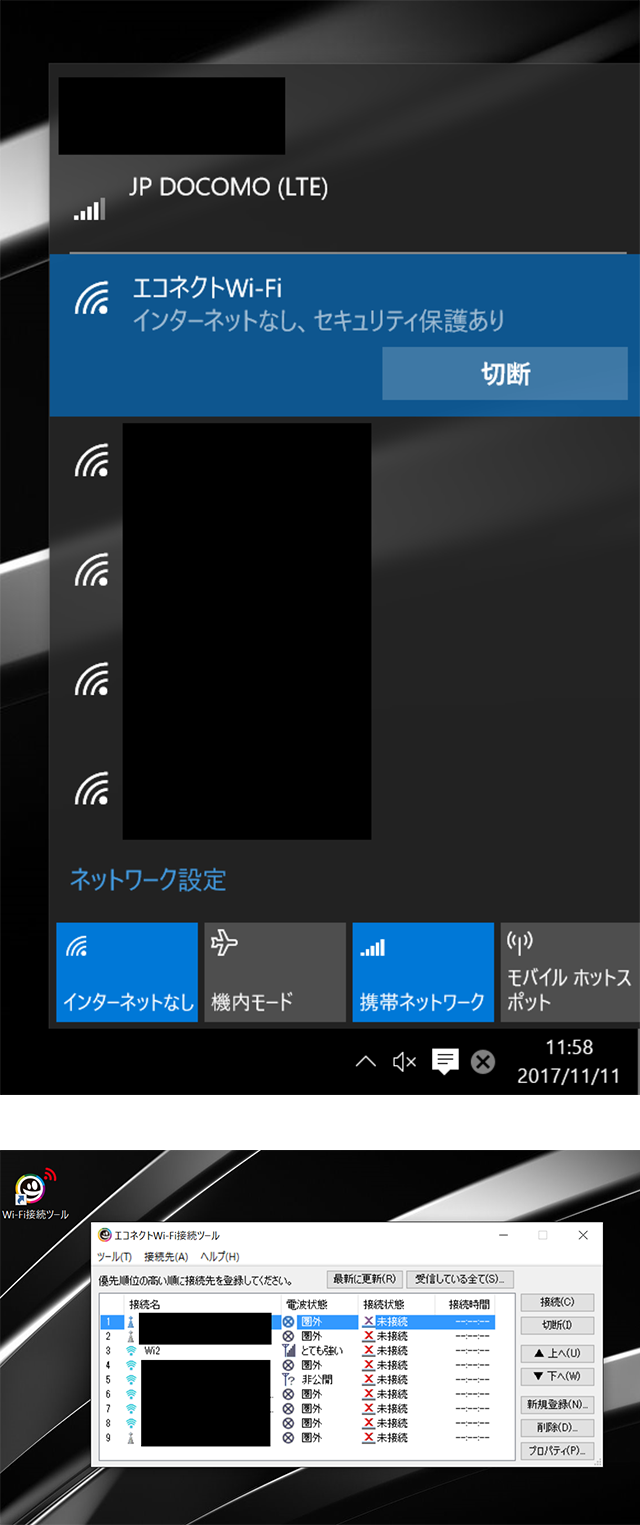
Task: Expand hidden tray icons with the up chevron
Action: point(366,1062)
